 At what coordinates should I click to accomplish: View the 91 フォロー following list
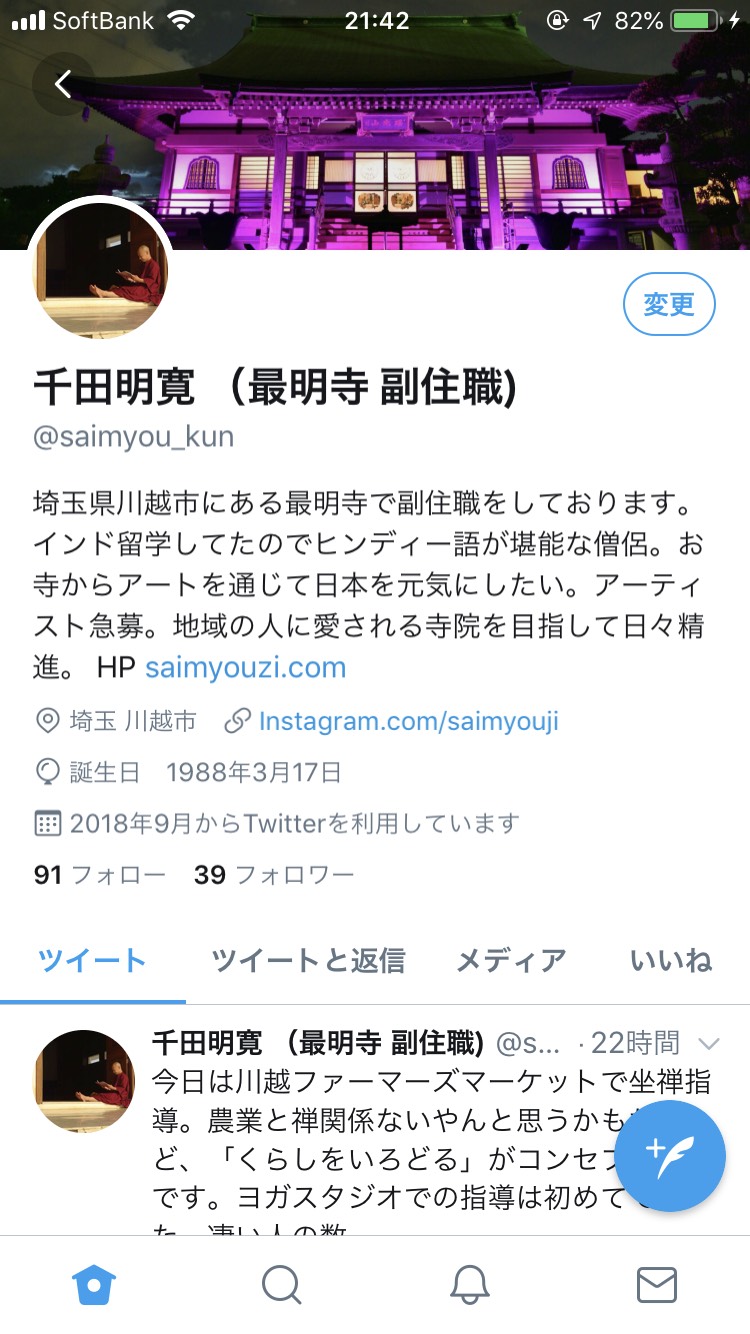100,875
